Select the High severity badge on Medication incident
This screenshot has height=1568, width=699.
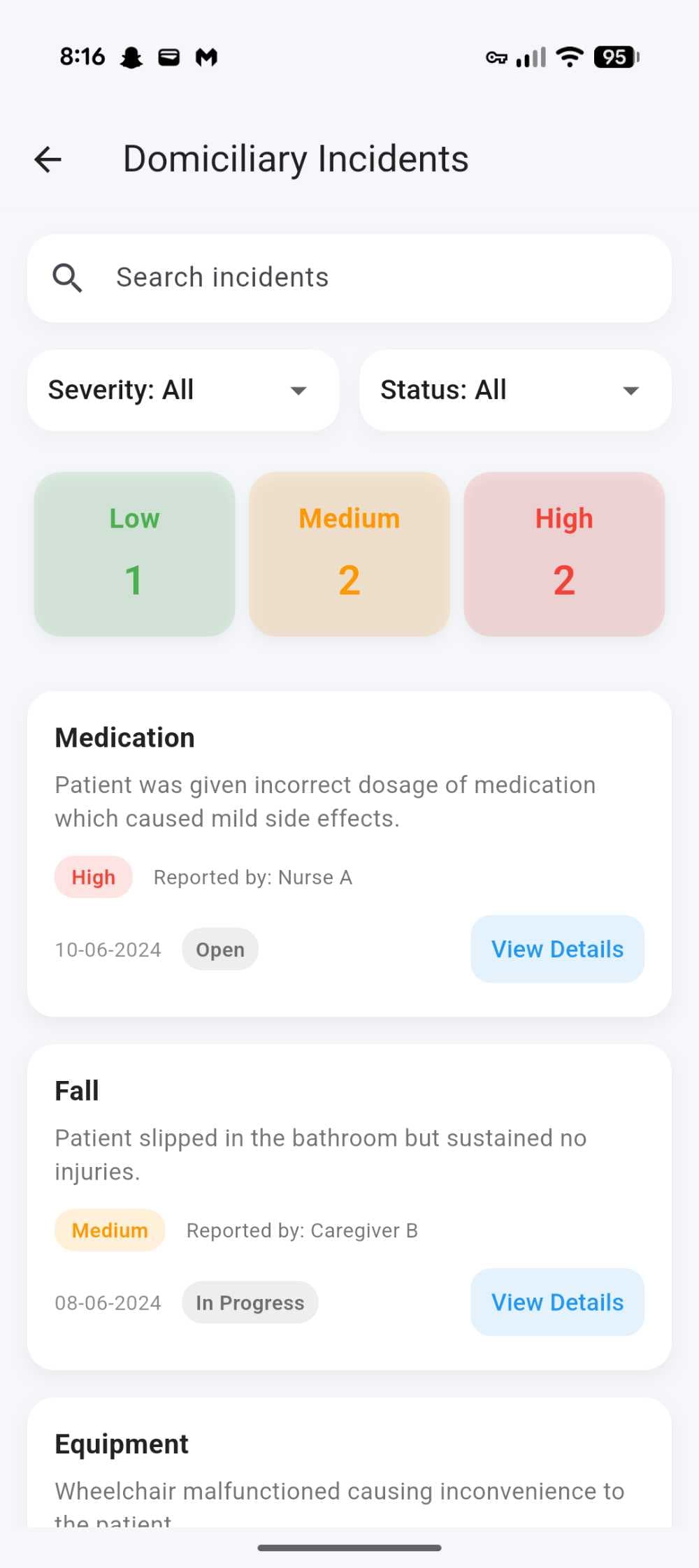(x=93, y=877)
